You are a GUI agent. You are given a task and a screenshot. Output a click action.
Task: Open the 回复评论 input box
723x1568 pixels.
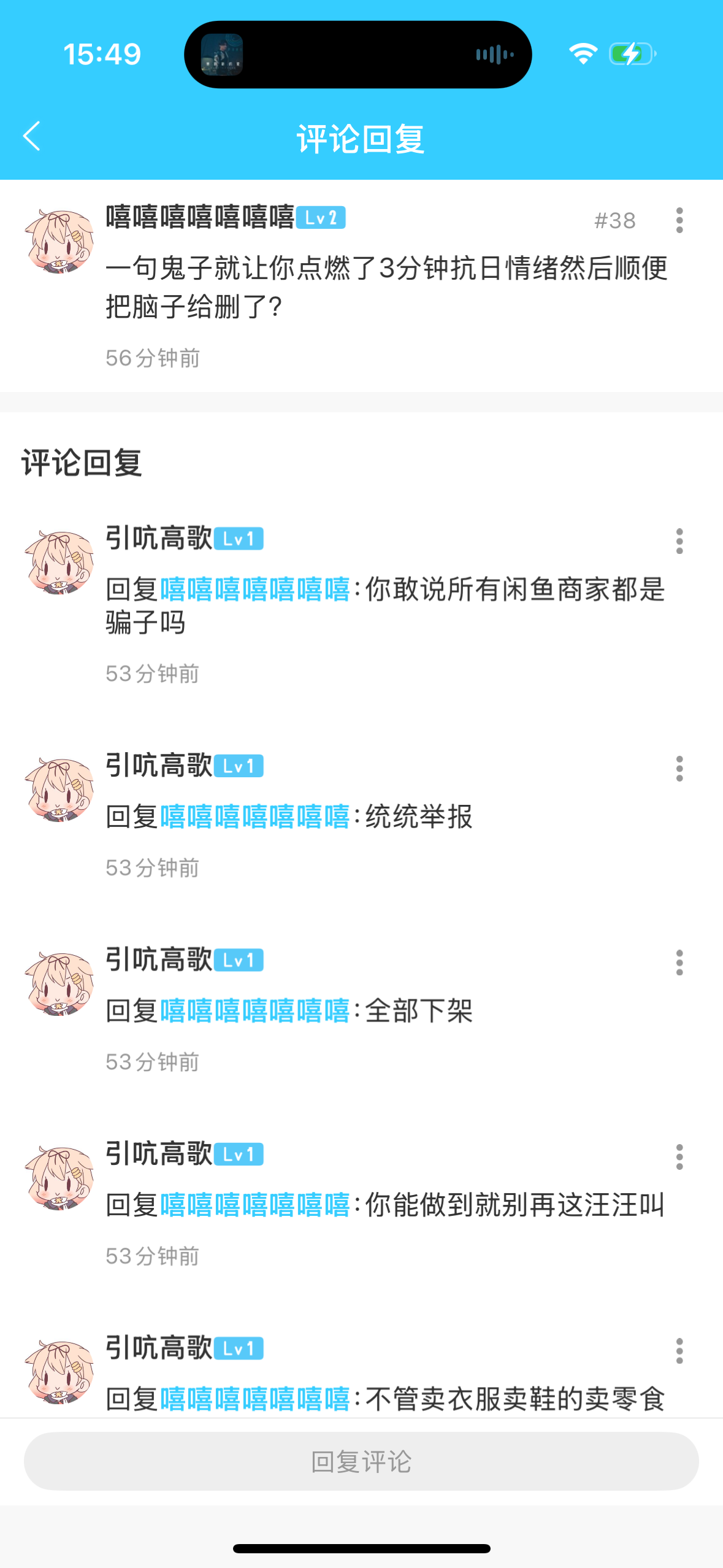361,1461
